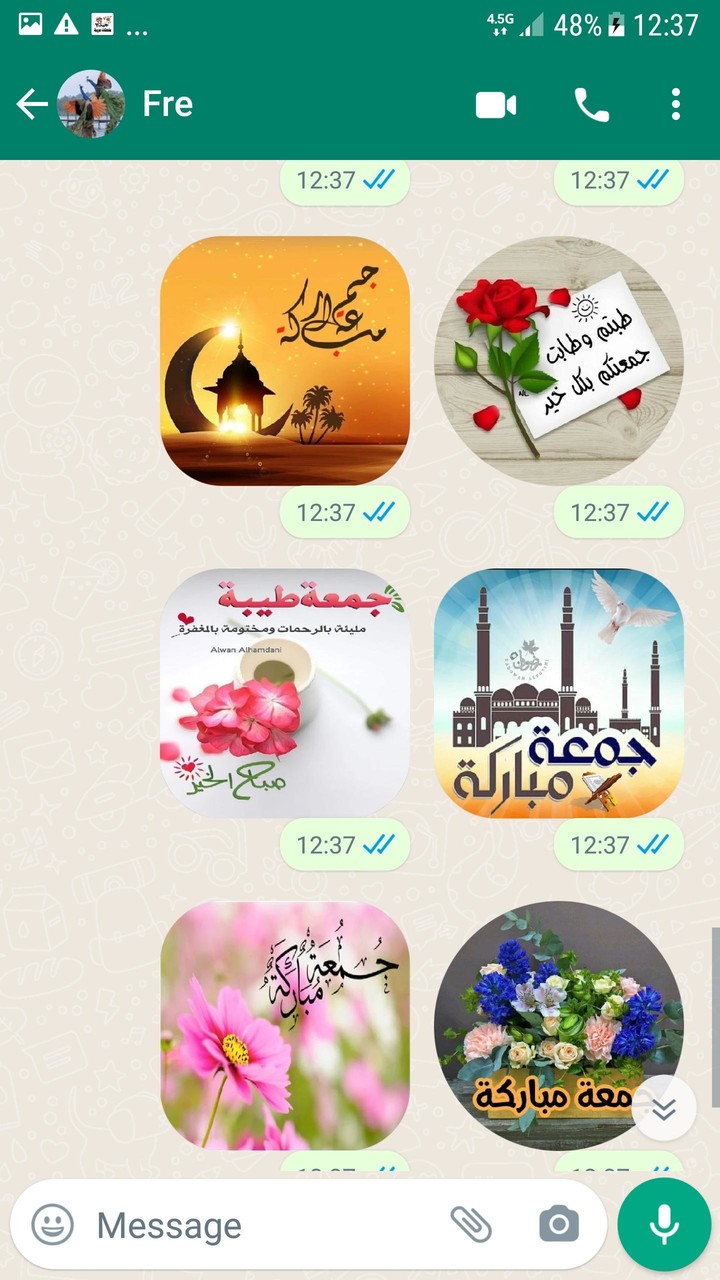Image resolution: width=720 pixels, height=1280 pixels.
Task: Open the pink cosmos flower sticker
Action: pos(285,1025)
